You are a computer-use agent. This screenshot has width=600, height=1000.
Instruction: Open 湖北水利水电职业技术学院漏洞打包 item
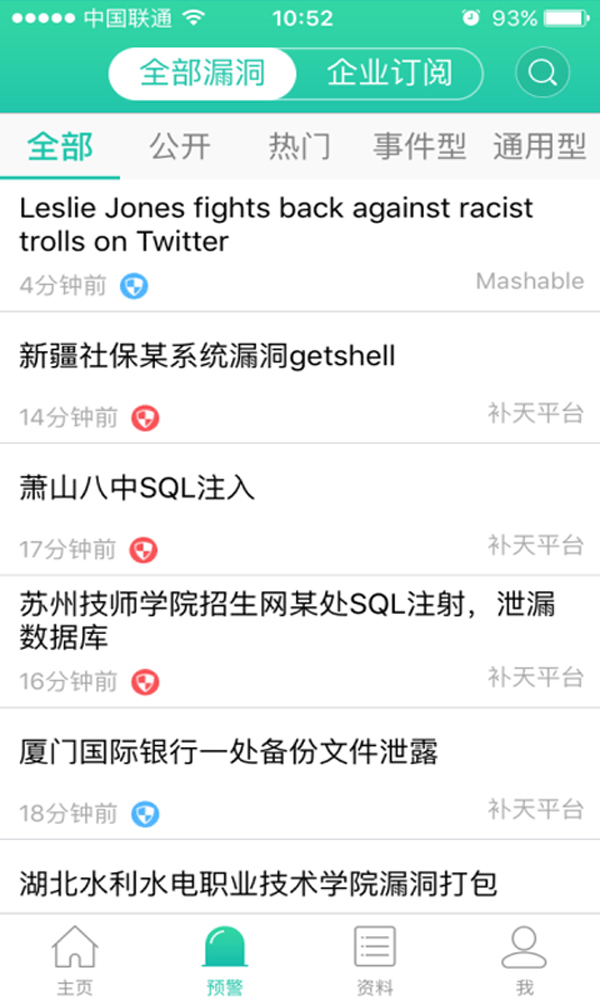(258, 884)
